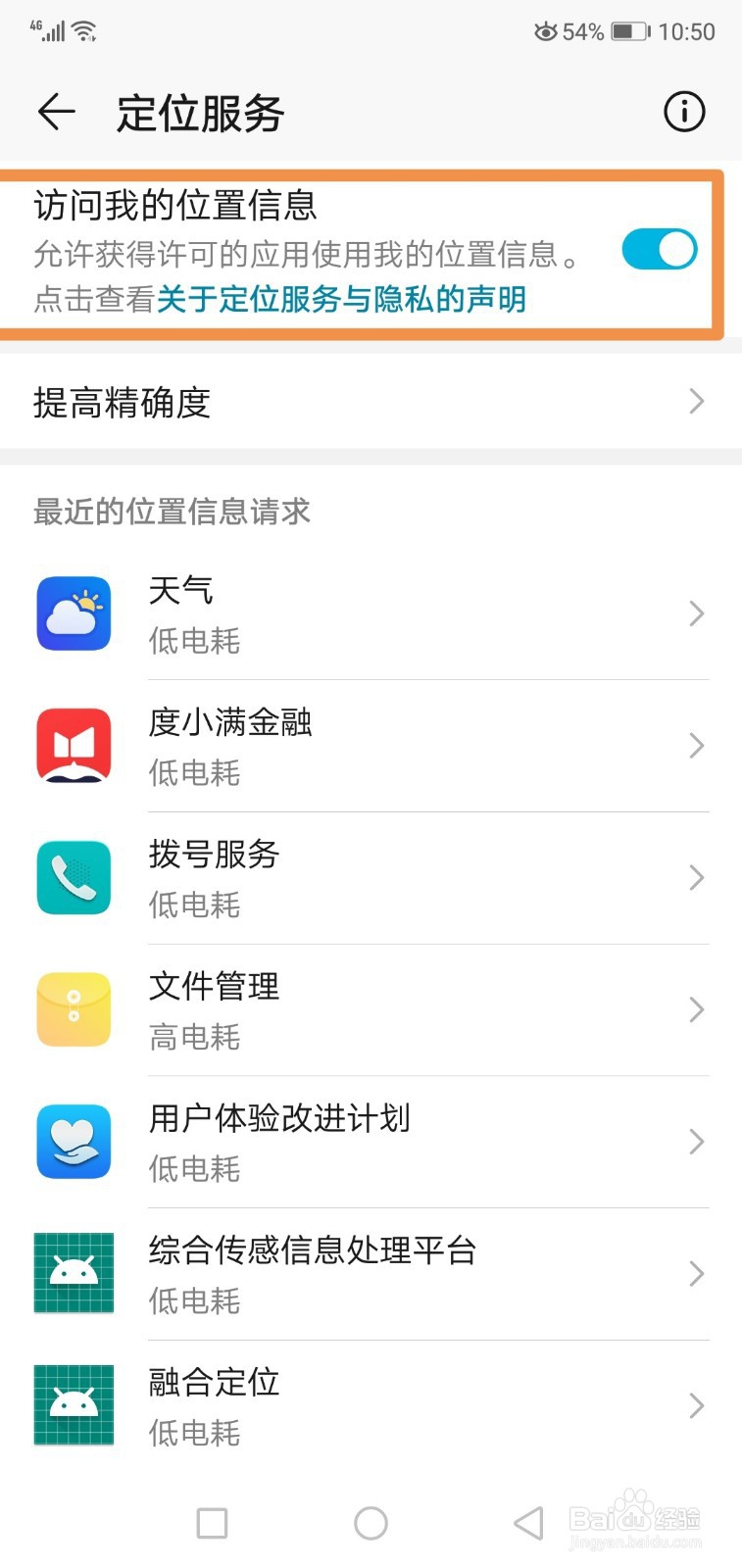Expand 提高精确度 accuracy settings
The width and height of the screenshot is (742, 1568).
tap(371, 402)
